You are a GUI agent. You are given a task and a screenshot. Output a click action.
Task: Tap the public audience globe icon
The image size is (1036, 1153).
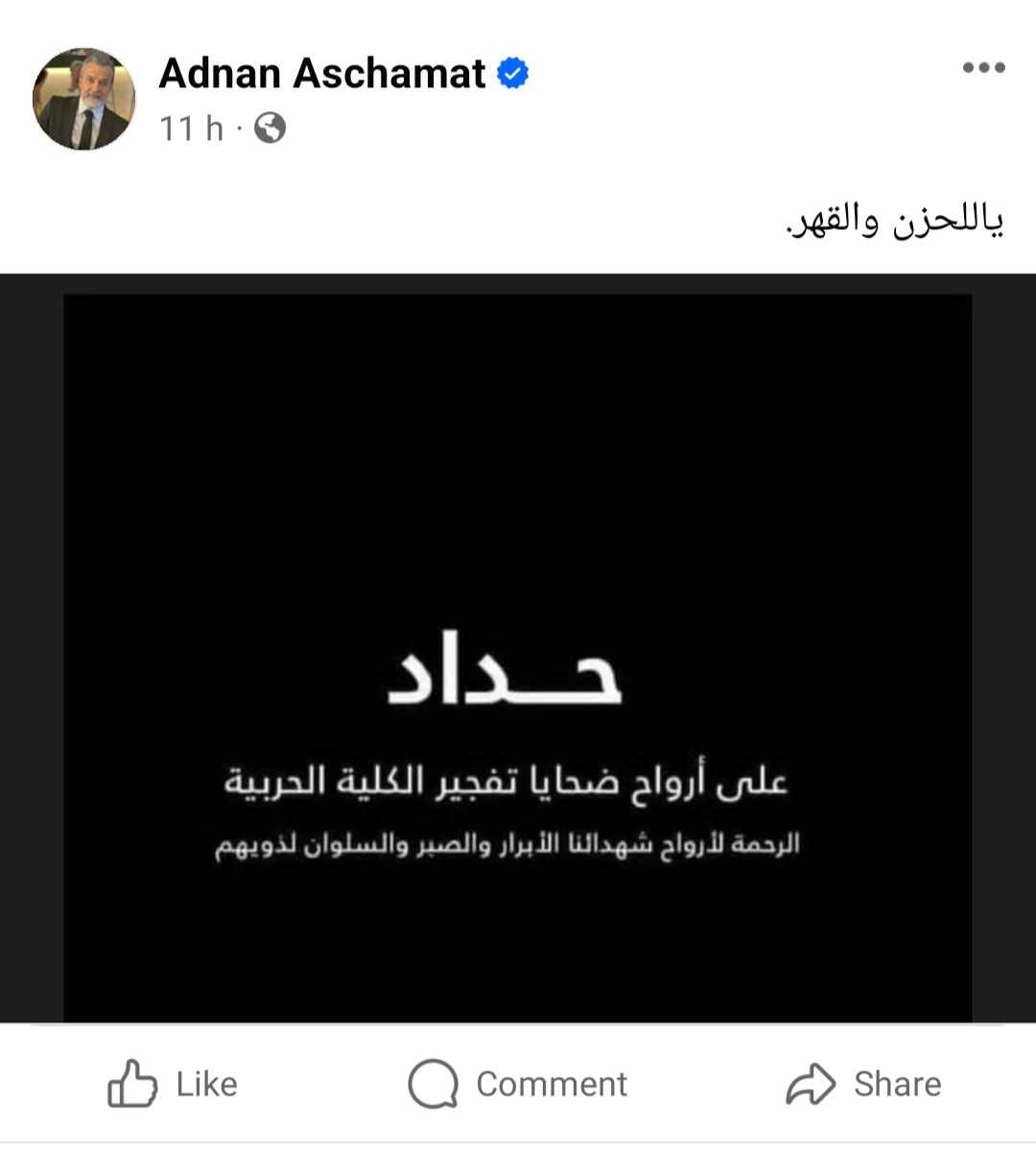(270, 128)
